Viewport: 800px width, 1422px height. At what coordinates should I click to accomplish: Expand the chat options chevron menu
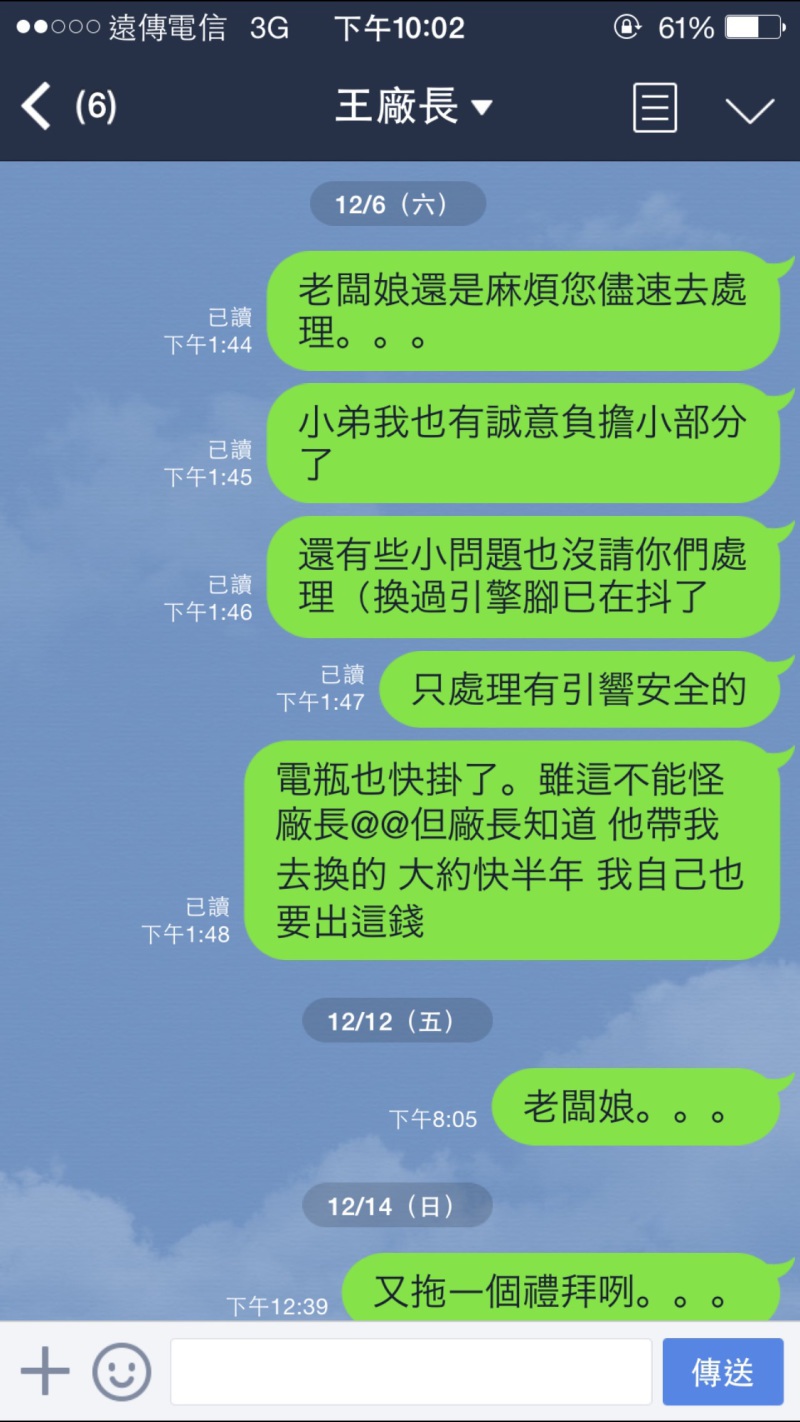tap(750, 109)
